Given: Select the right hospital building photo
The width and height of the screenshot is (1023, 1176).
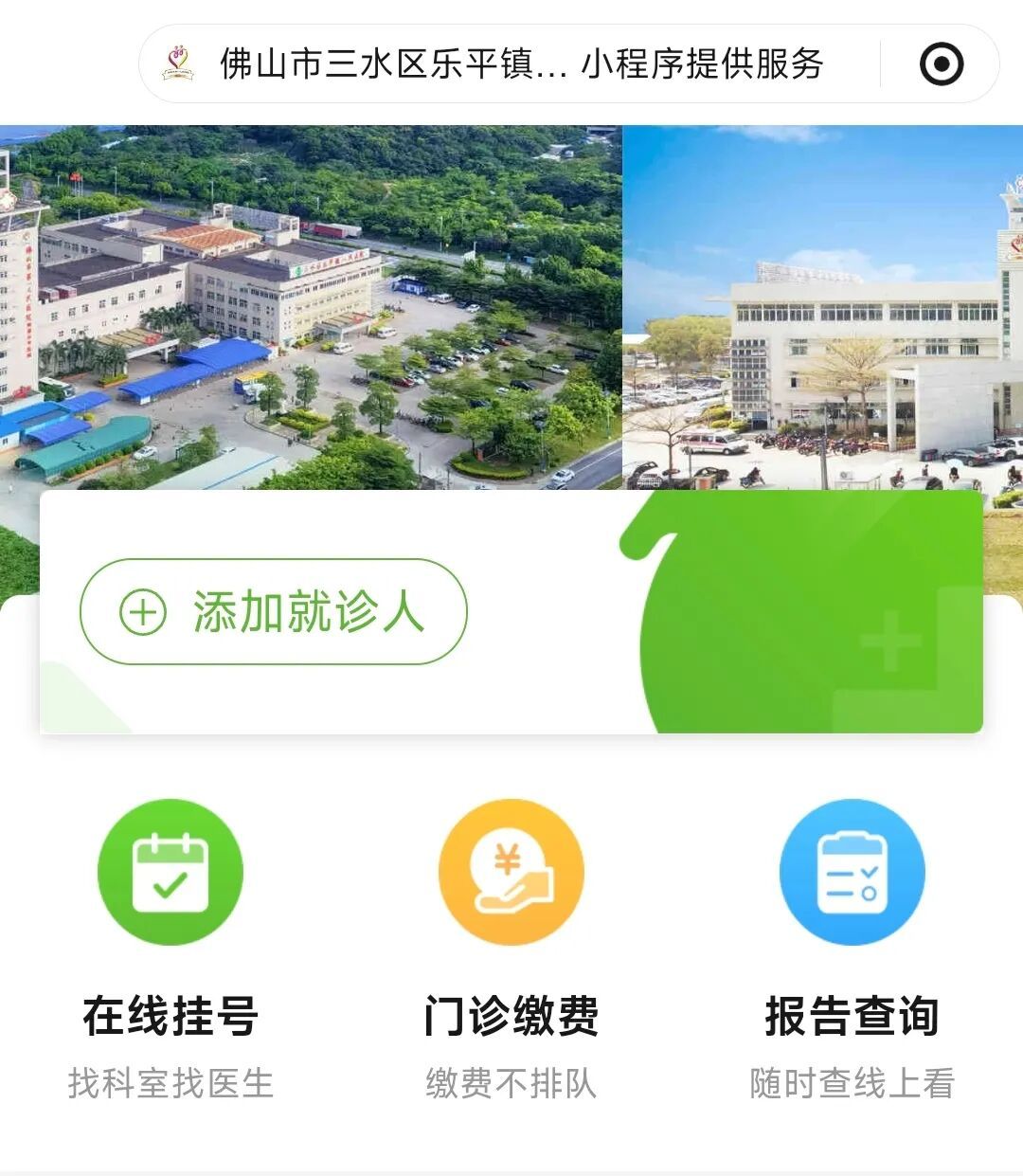Looking at the screenshot, I should point(824,303).
